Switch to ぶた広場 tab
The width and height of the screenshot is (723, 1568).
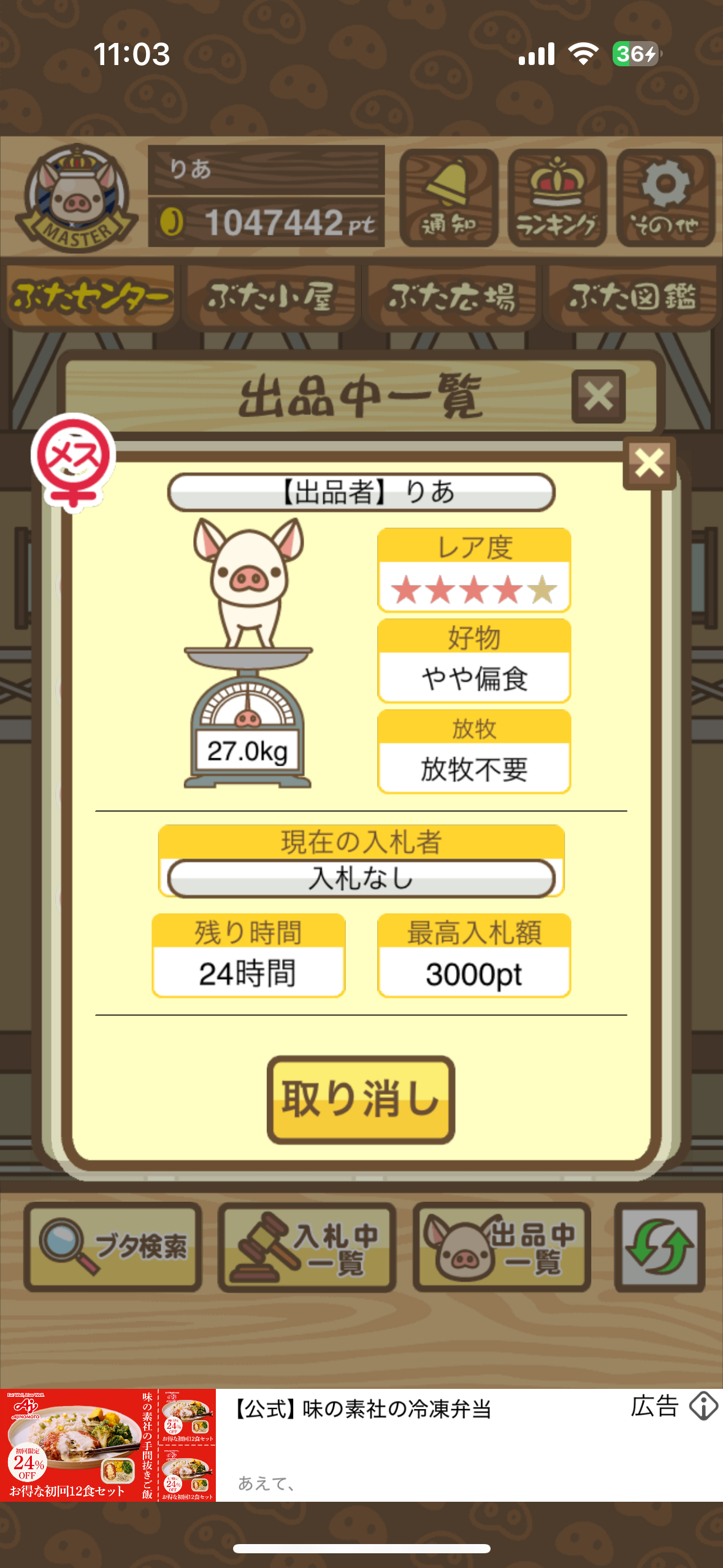click(x=451, y=298)
